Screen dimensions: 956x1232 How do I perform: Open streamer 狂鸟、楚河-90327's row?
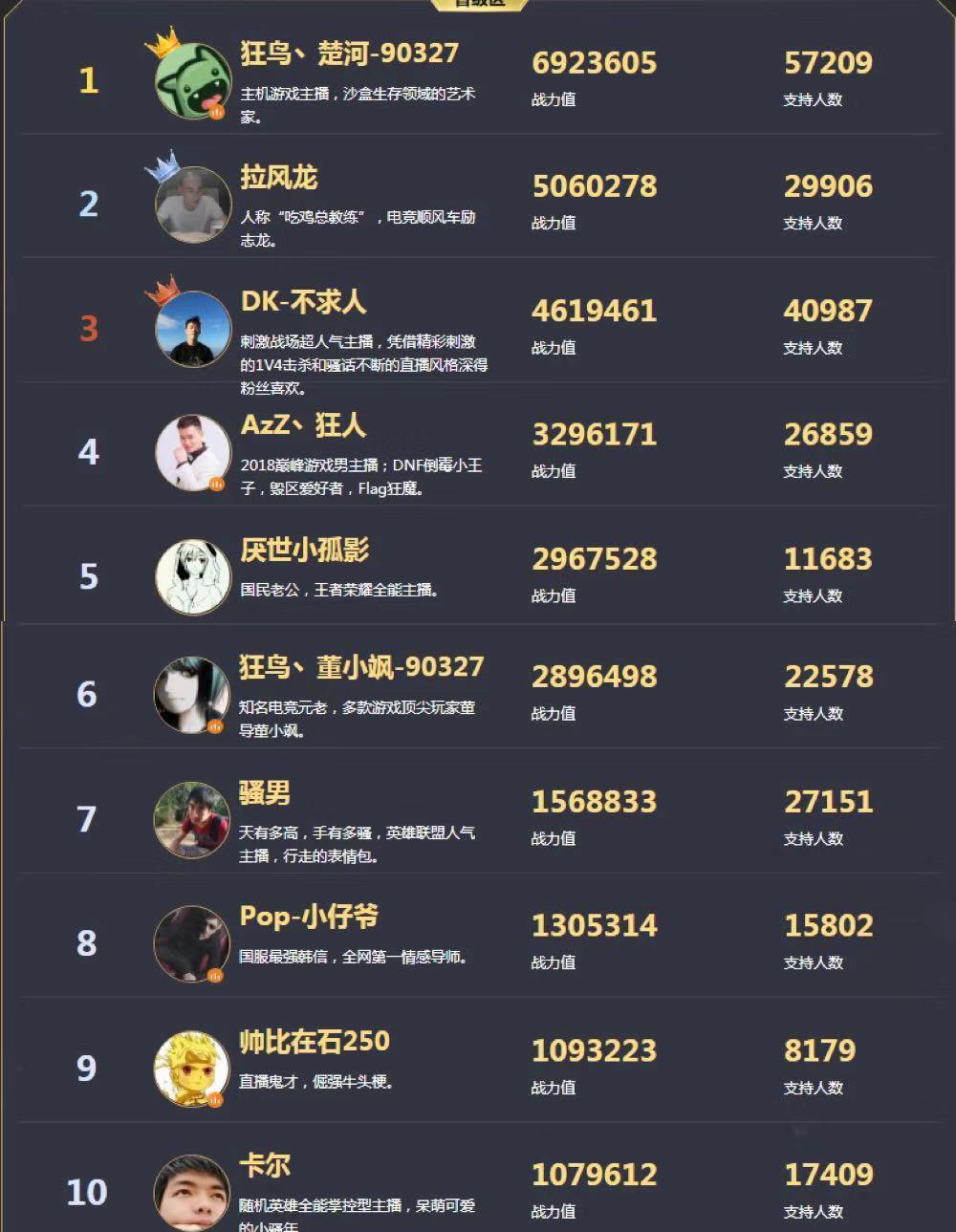point(349,54)
